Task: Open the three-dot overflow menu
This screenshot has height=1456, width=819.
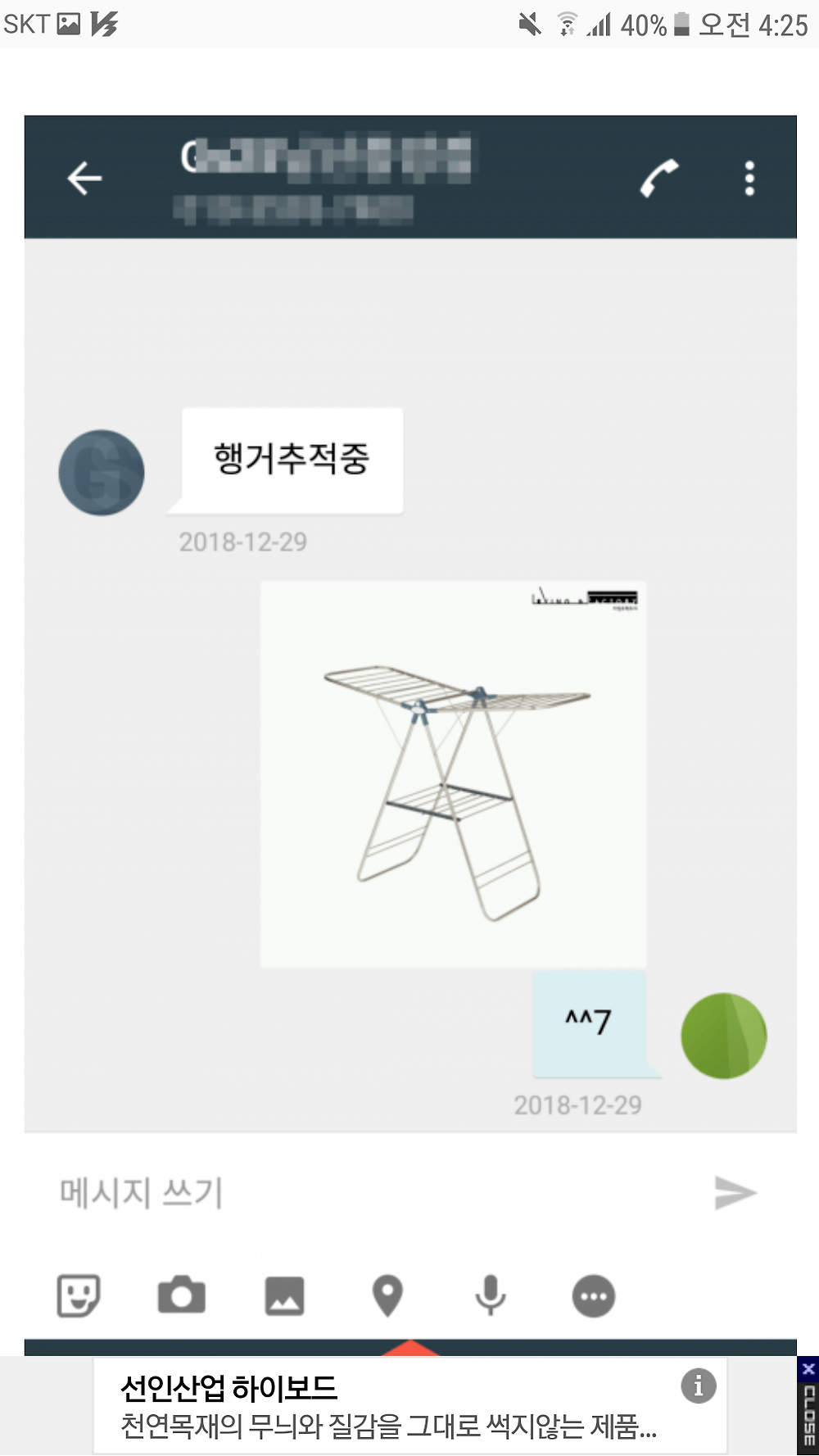Action: point(749,178)
